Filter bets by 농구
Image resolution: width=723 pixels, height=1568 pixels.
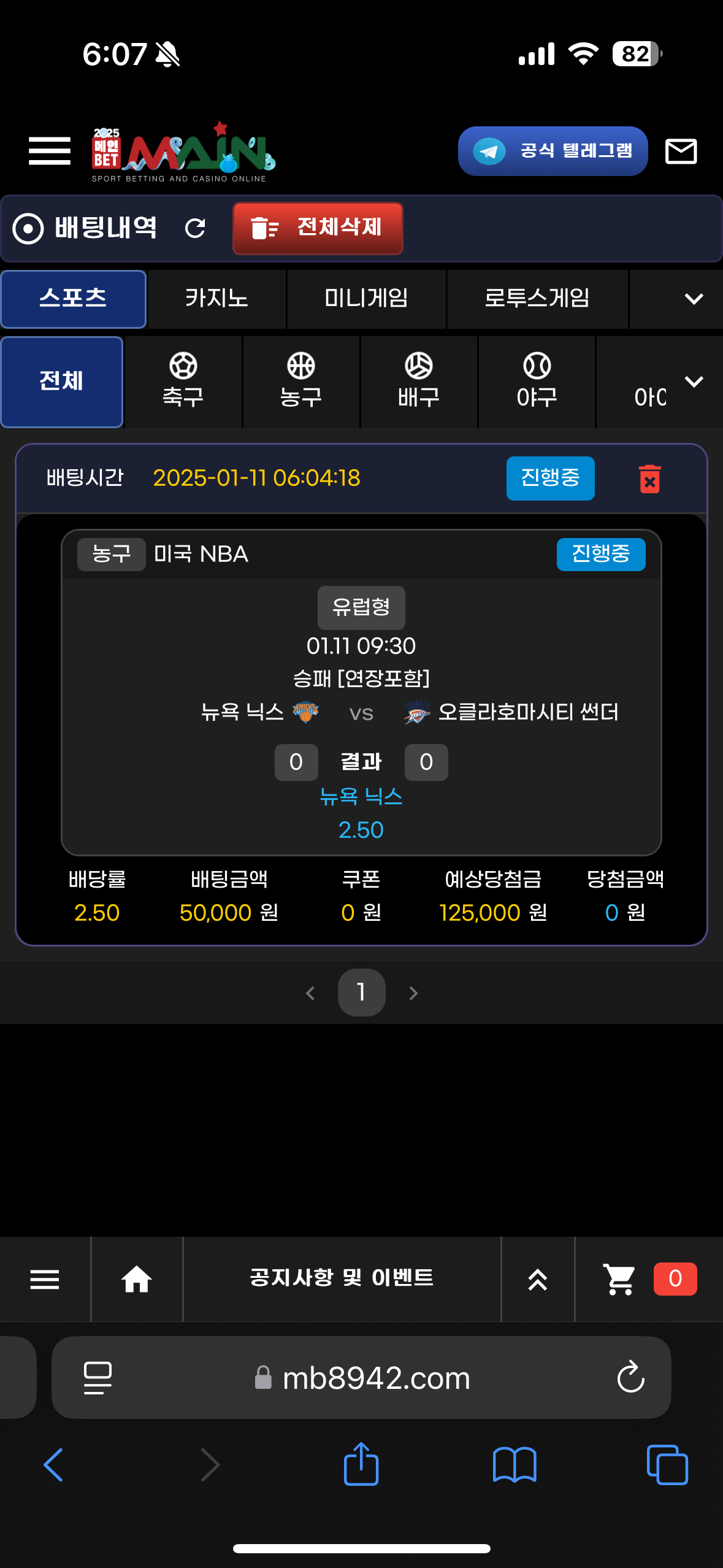pyautogui.click(x=300, y=381)
